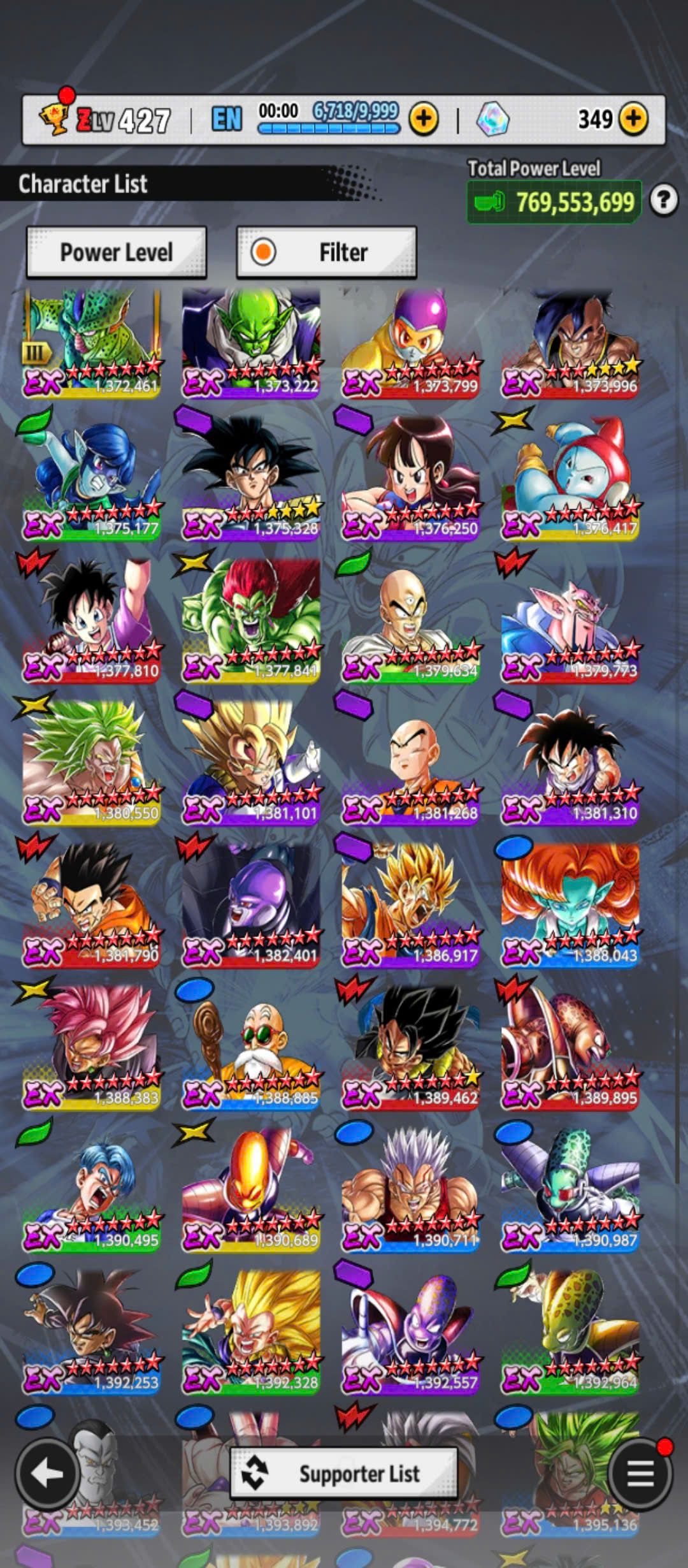Add crystals with the plus beside 349
Screen dimensions: 688x1568
633,119
